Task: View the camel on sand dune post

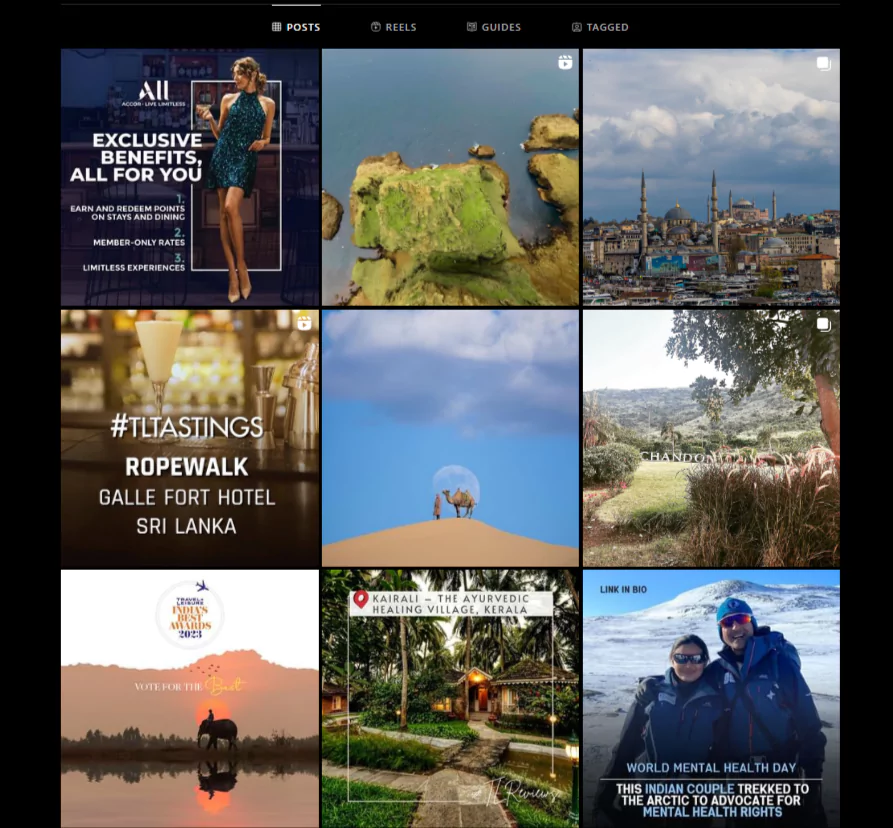Action: click(x=450, y=438)
